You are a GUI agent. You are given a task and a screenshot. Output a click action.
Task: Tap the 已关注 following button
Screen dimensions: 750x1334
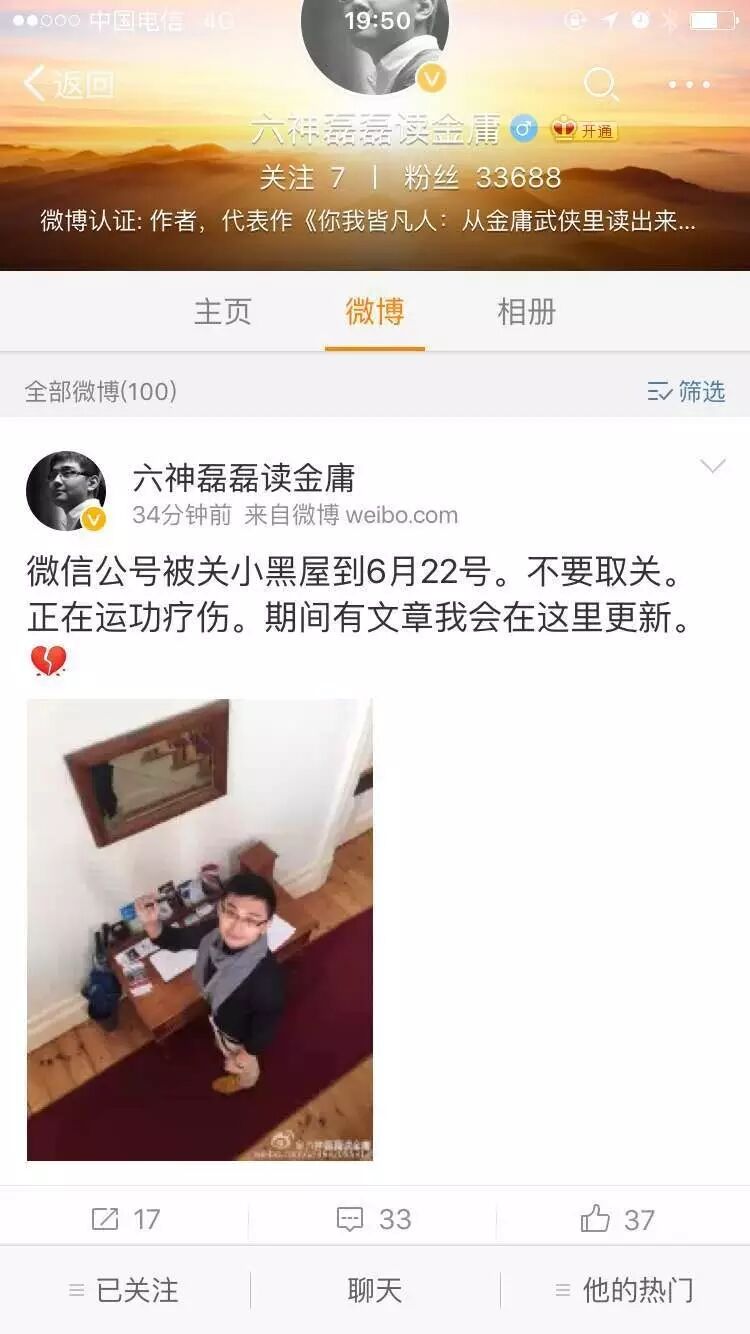click(125, 1290)
